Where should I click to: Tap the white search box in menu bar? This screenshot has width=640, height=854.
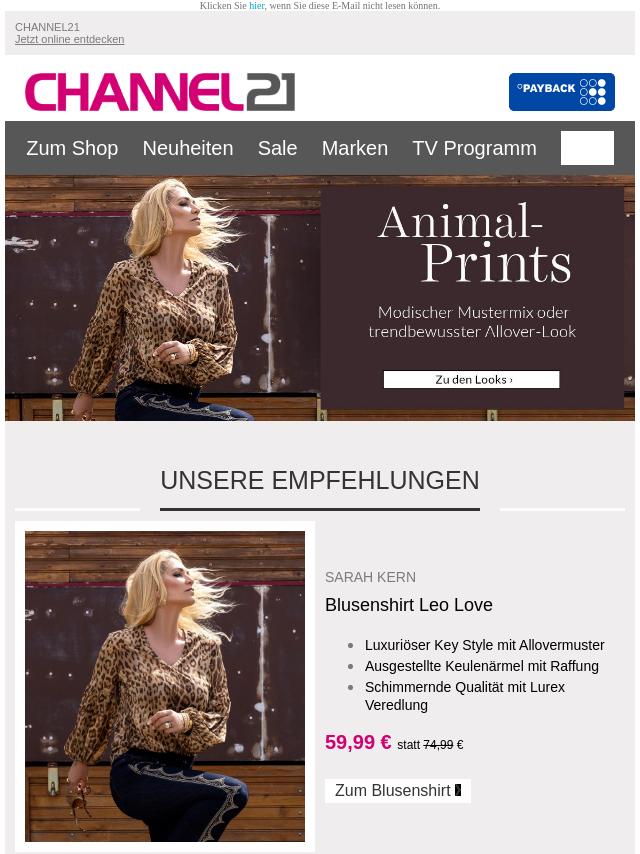point(587,148)
